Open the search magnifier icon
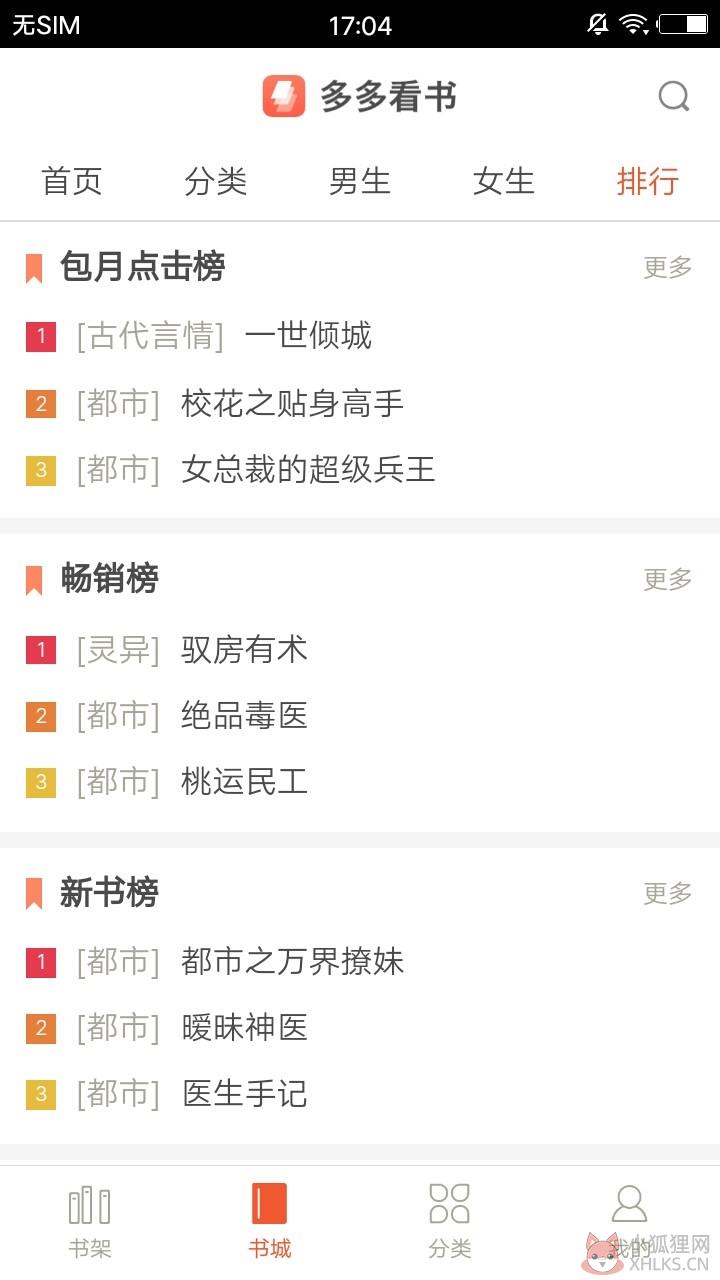The height and width of the screenshot is (1280, 720). pos(674,97)
